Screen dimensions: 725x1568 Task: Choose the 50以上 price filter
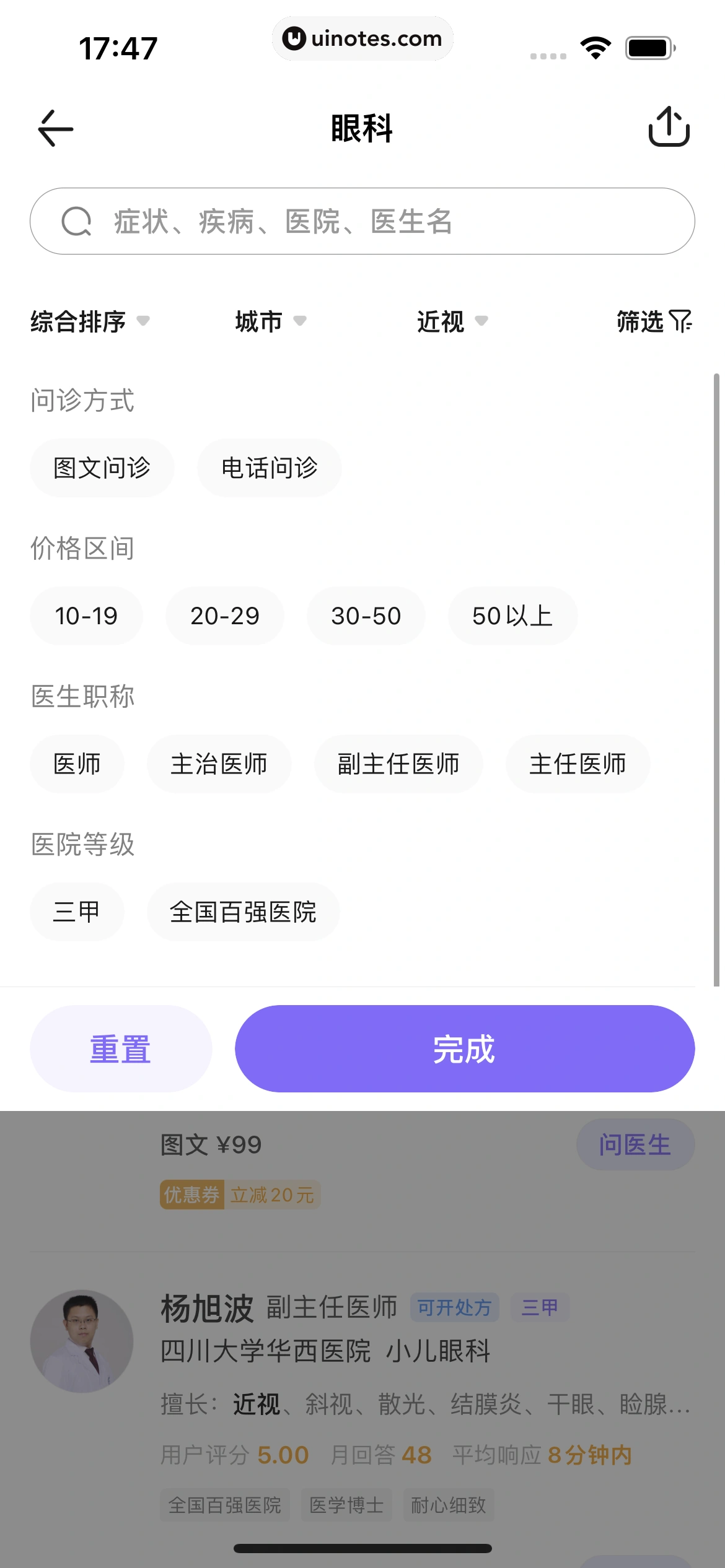tap(512, 616)
